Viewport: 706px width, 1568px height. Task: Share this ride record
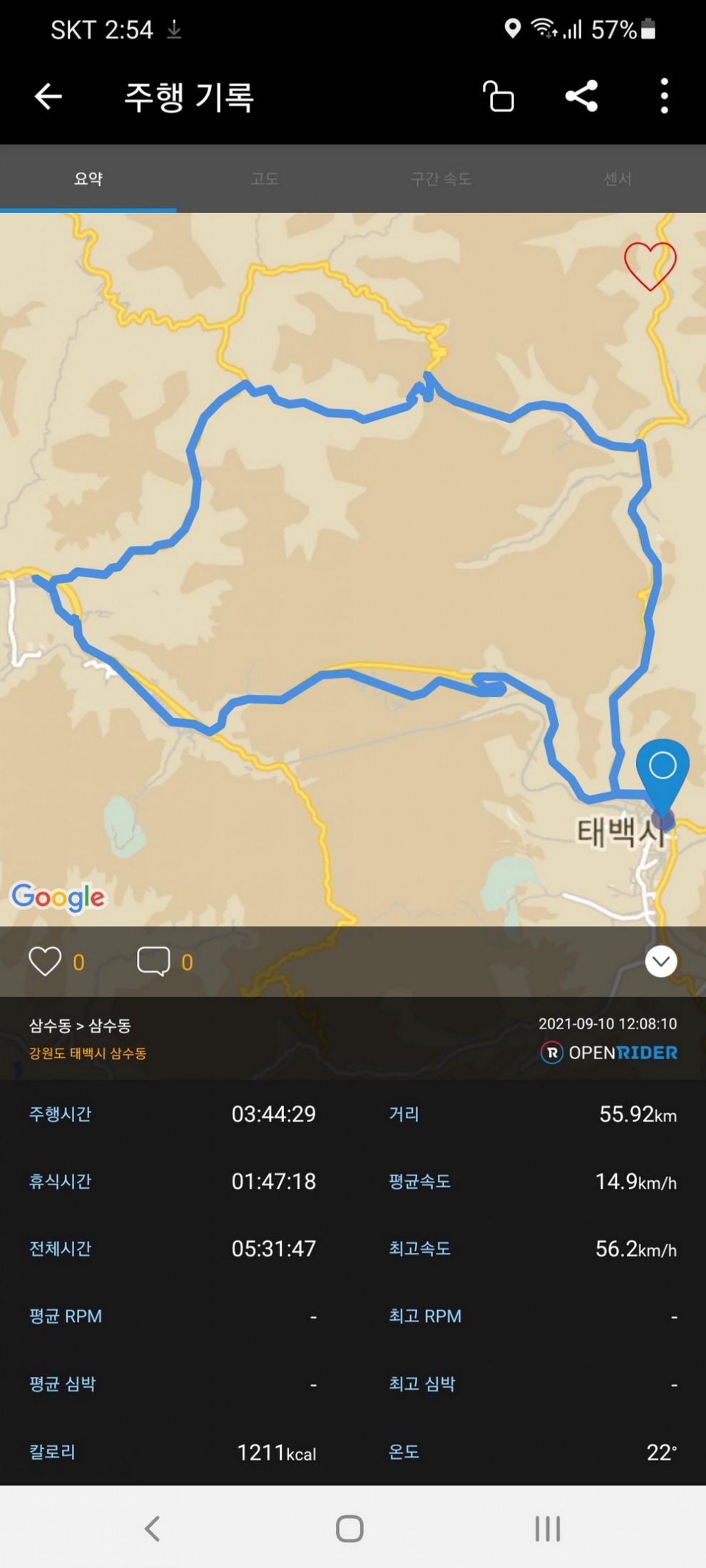[x=581, y=96]
